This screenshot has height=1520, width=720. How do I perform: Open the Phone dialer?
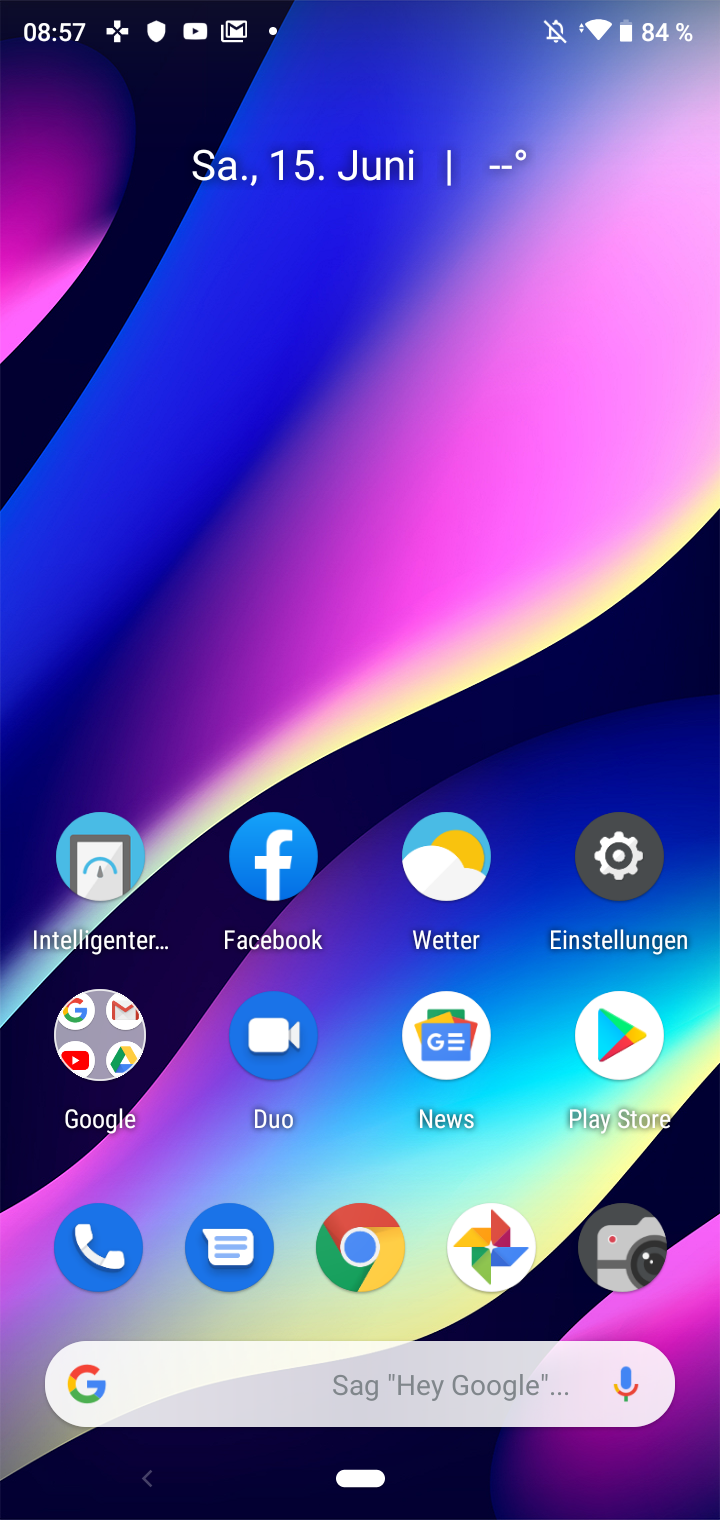pyautogui.click(x=98, y=1247)
